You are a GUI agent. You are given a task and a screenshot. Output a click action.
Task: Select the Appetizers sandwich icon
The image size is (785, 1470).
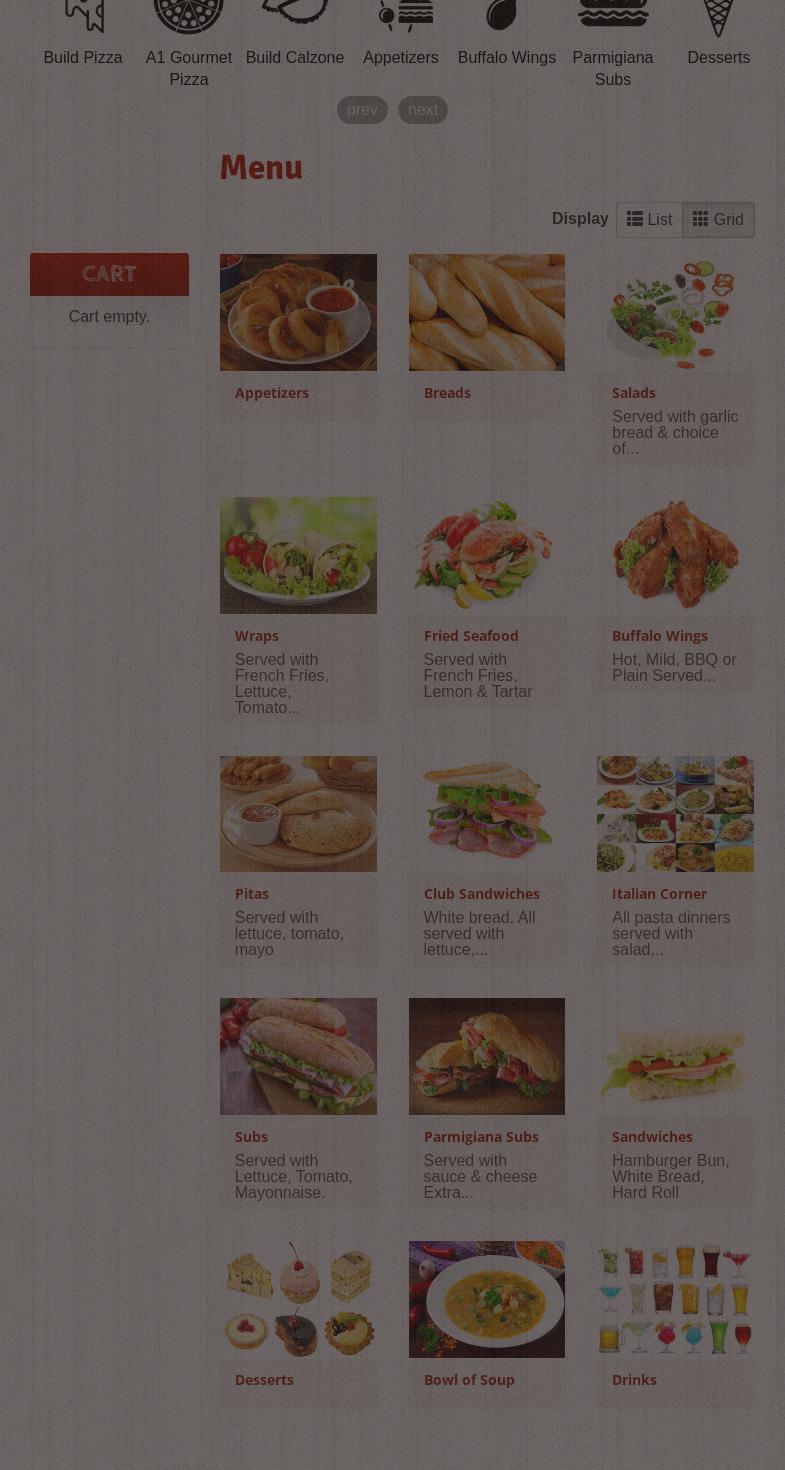click(402, 16)
